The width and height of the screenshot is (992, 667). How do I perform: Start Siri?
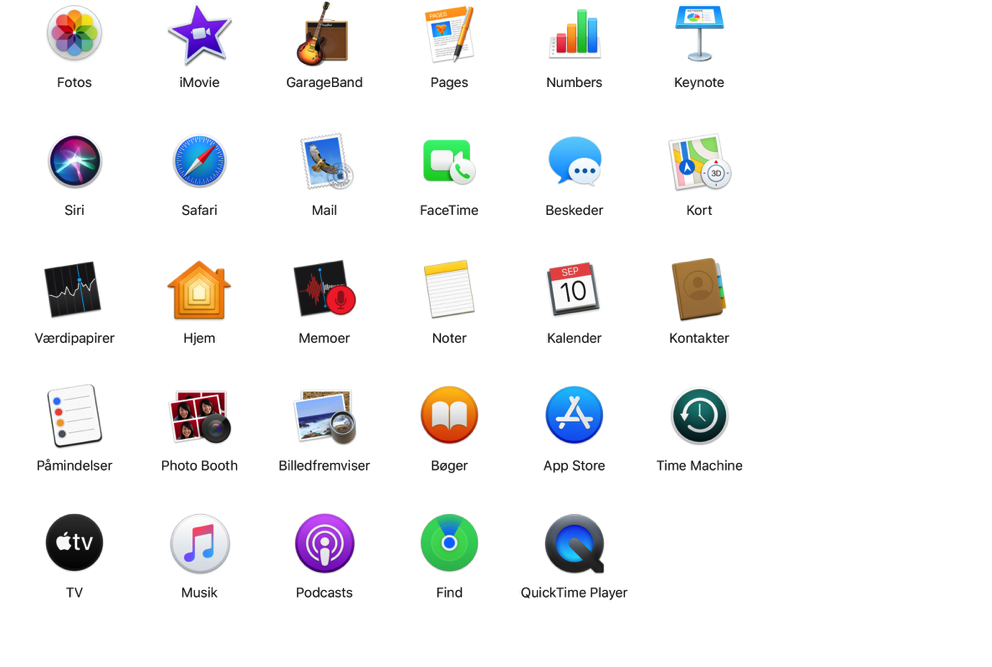click(74, 161)
